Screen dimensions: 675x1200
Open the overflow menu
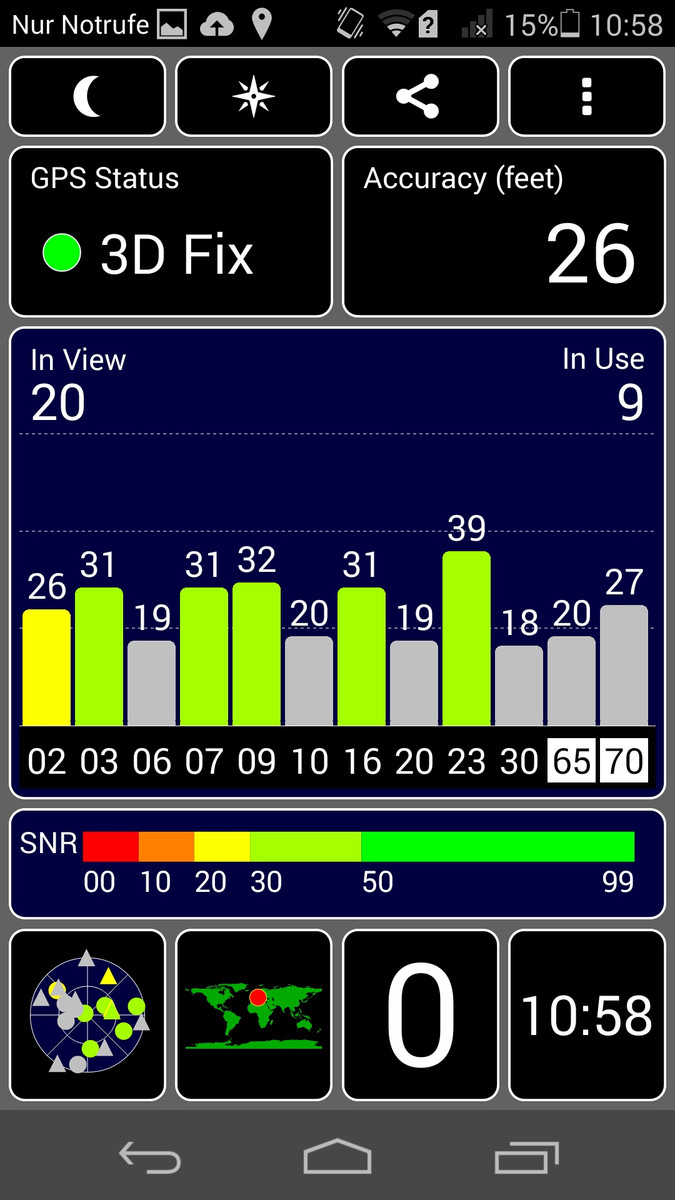point(587,96)
